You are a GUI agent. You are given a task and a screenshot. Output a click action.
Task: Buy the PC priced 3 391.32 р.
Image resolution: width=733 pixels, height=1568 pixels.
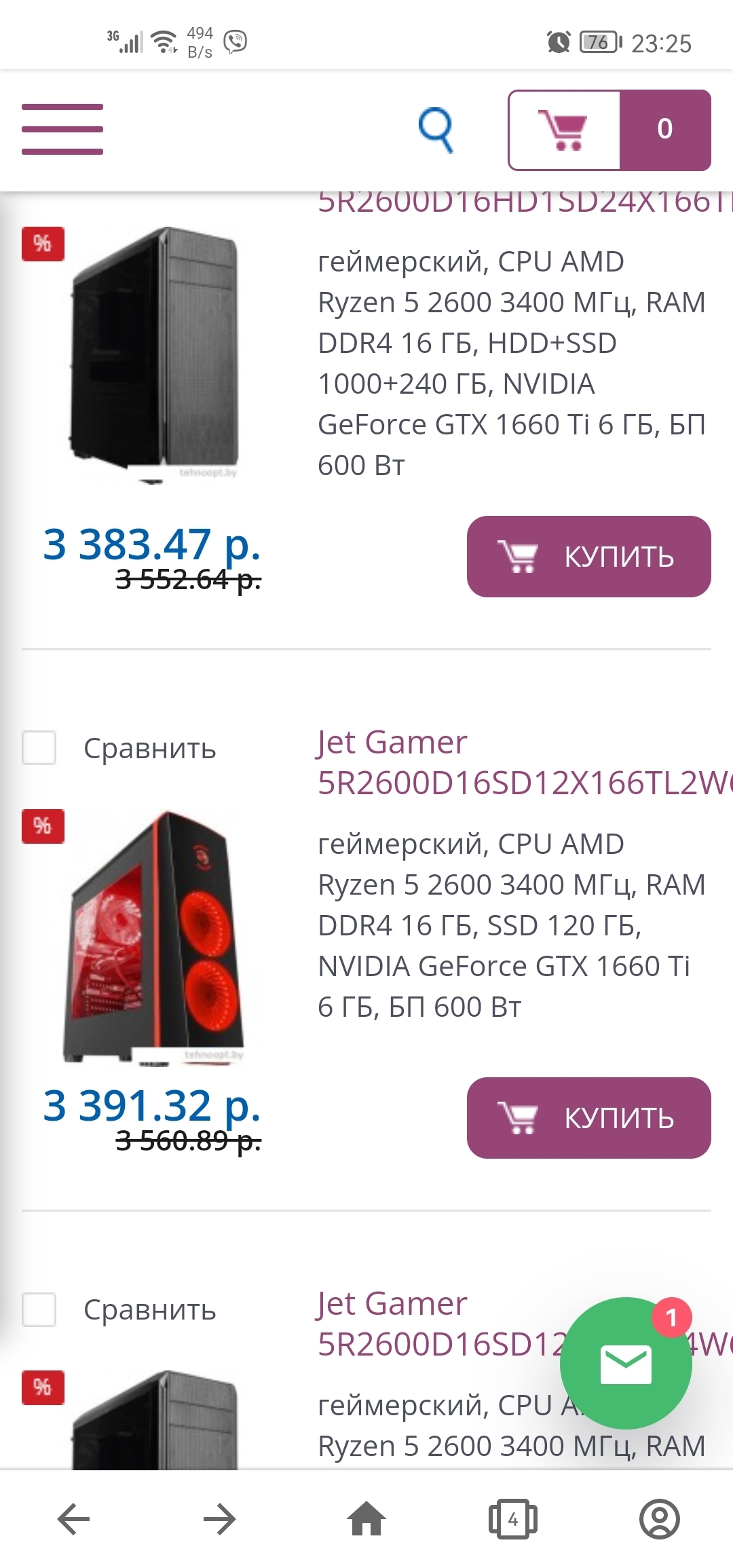[588, 1118]
